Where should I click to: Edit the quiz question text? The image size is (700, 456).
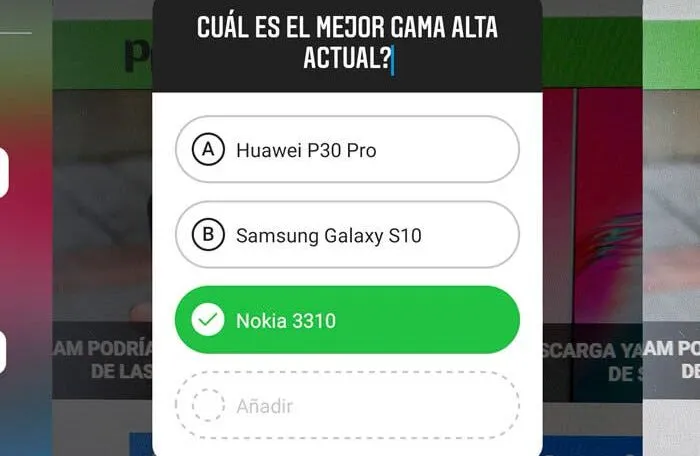tap(347, 43)
